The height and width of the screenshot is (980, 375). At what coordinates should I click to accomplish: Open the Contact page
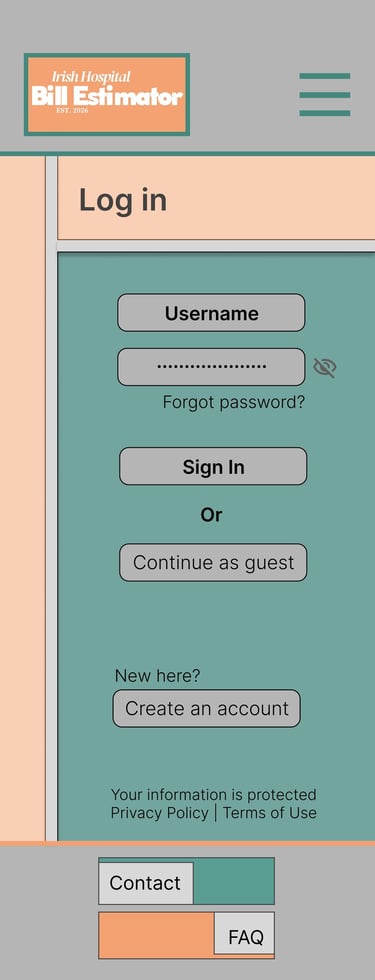pyautogui.click(x=146, y=882)
